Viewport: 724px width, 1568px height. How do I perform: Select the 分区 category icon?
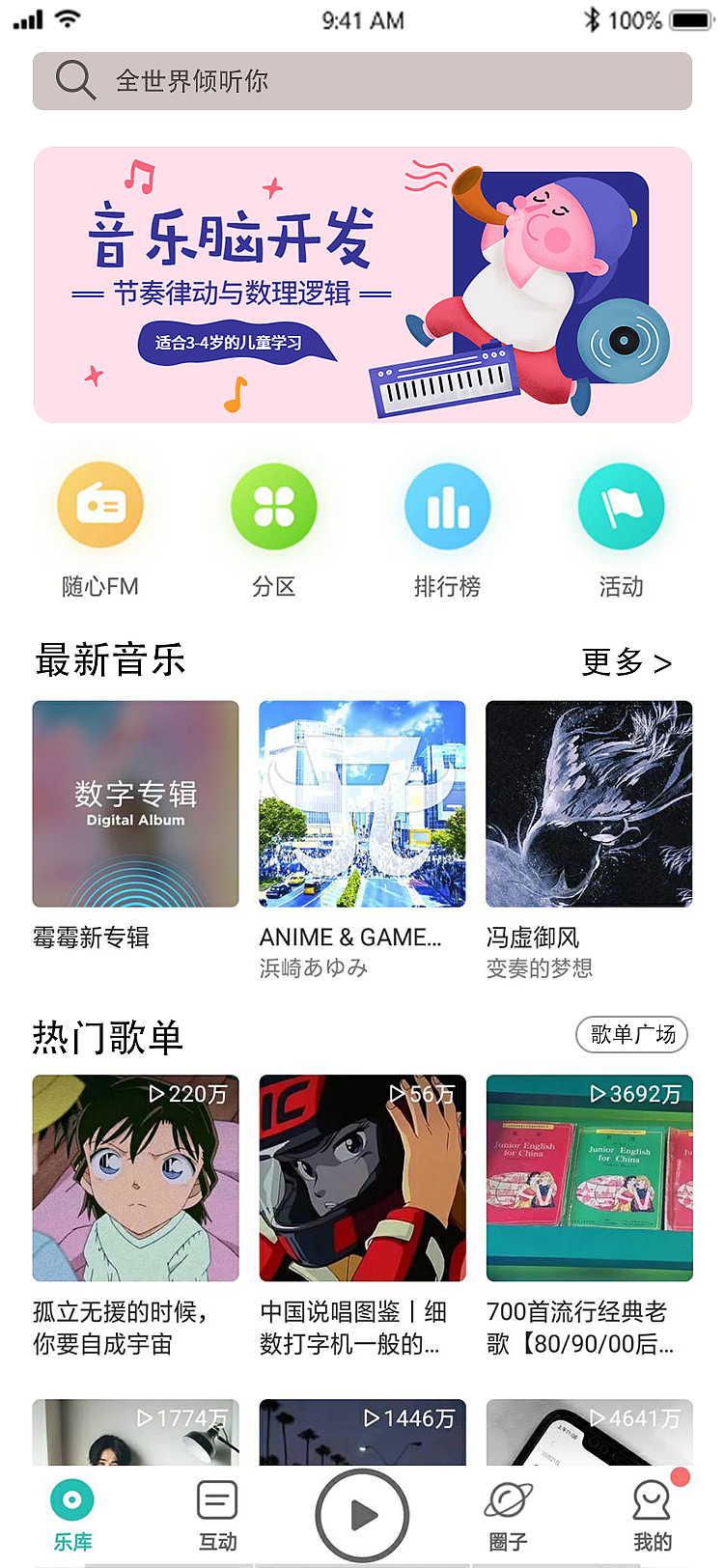click(274, 505)
